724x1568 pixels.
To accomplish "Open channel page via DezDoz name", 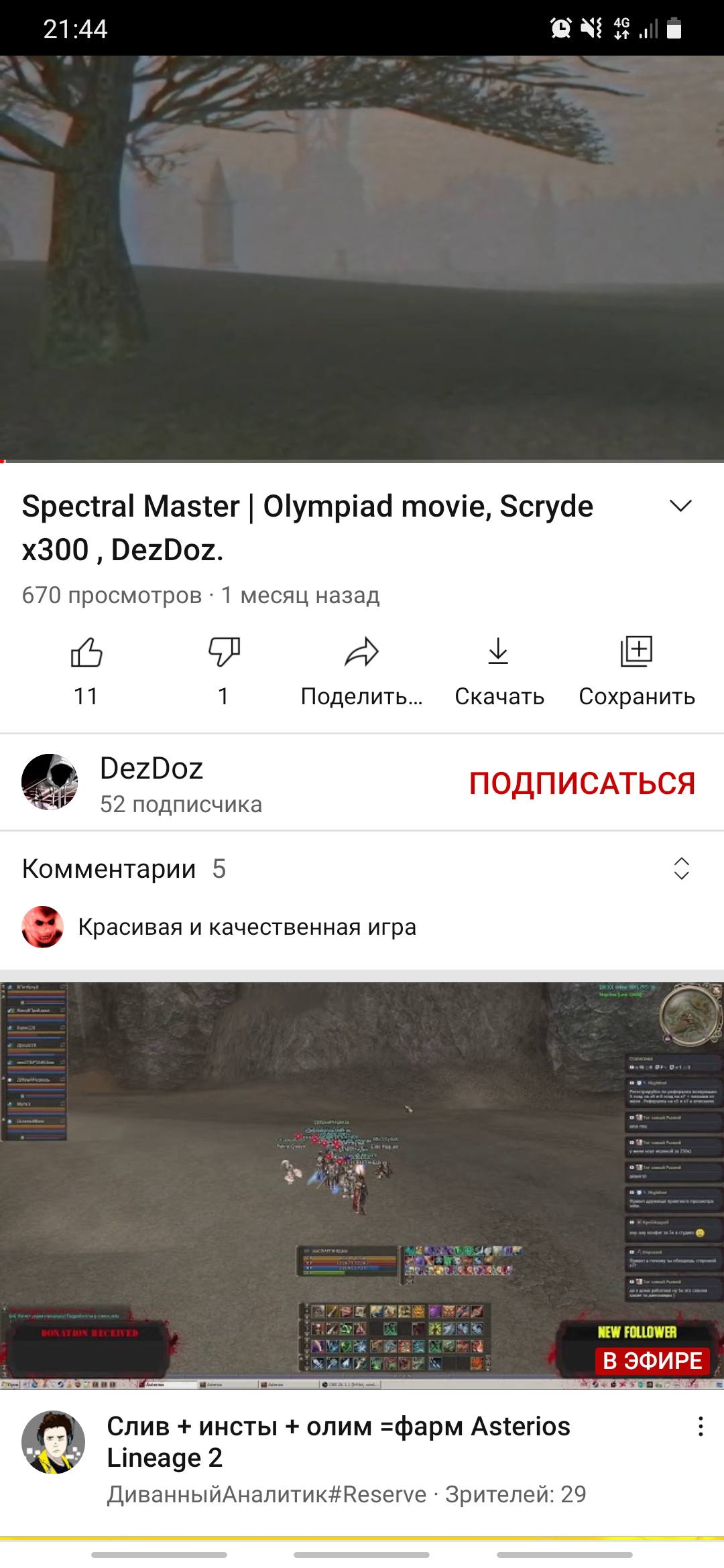I will pyautogui.click(x=151, y=769).
